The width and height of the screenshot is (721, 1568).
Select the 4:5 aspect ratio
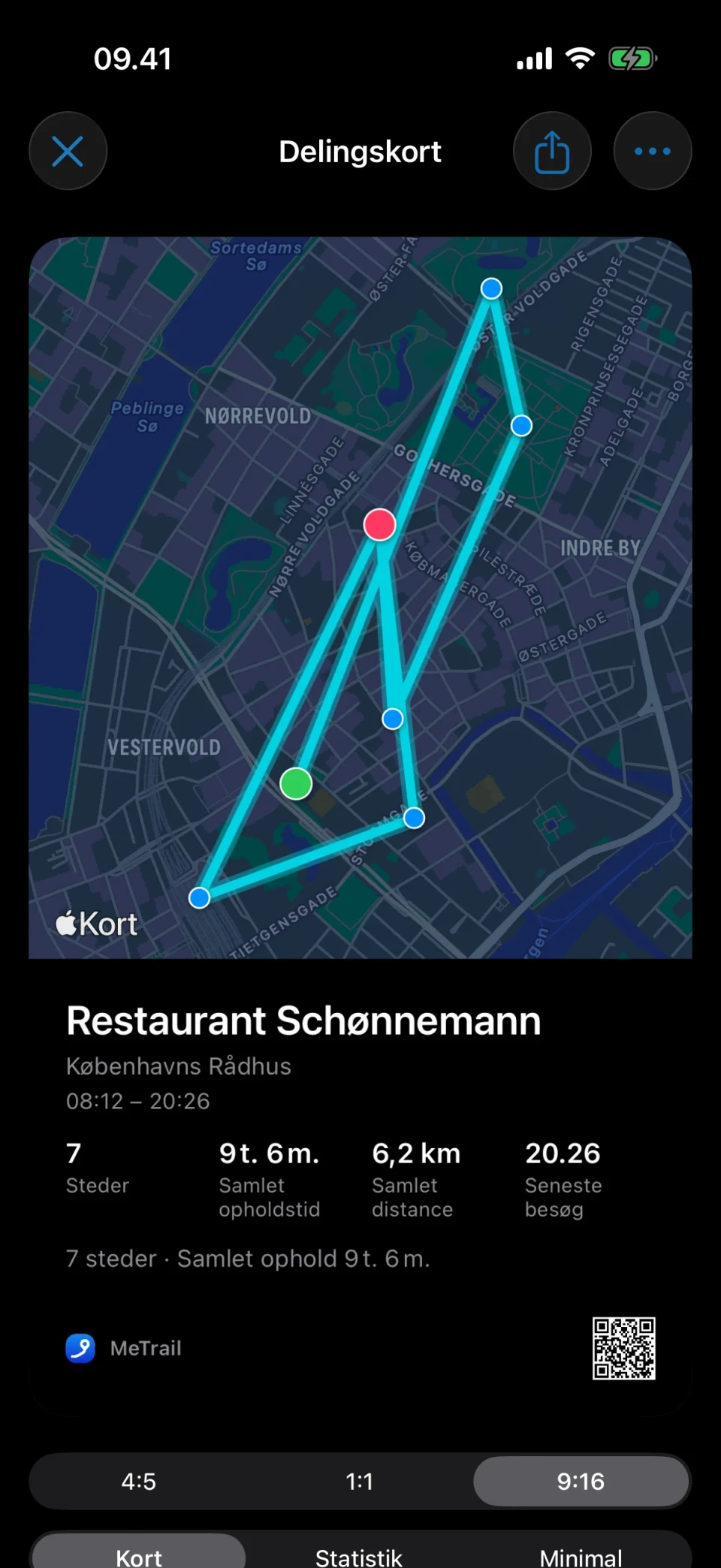click(139, 1481)
